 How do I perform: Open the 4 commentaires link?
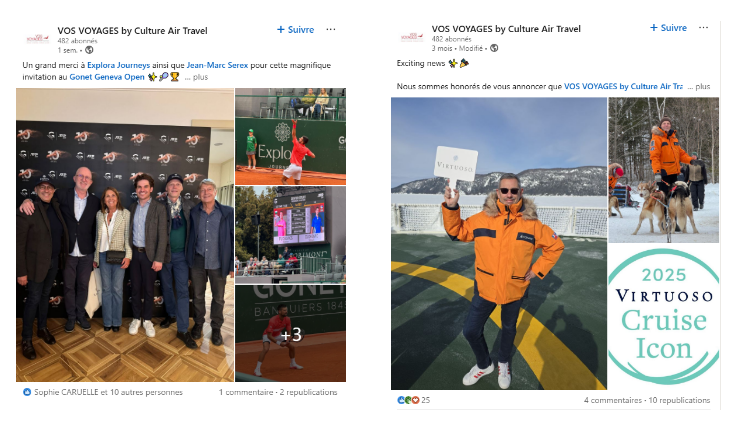pyautogui.click(x=612, y=400)
